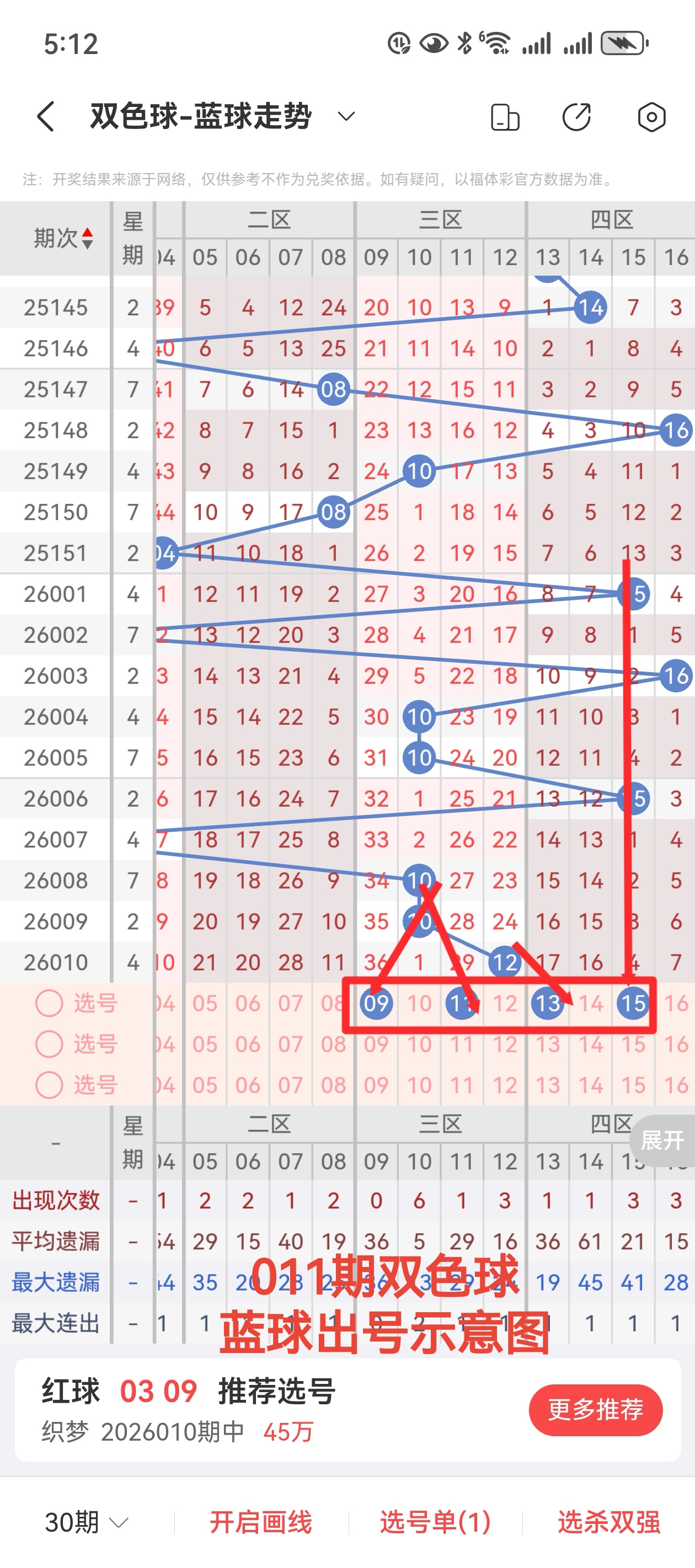This screenshot has width=695, height=1568.
Task: Open settings with the gear icon
Action: tap(650, 116)
